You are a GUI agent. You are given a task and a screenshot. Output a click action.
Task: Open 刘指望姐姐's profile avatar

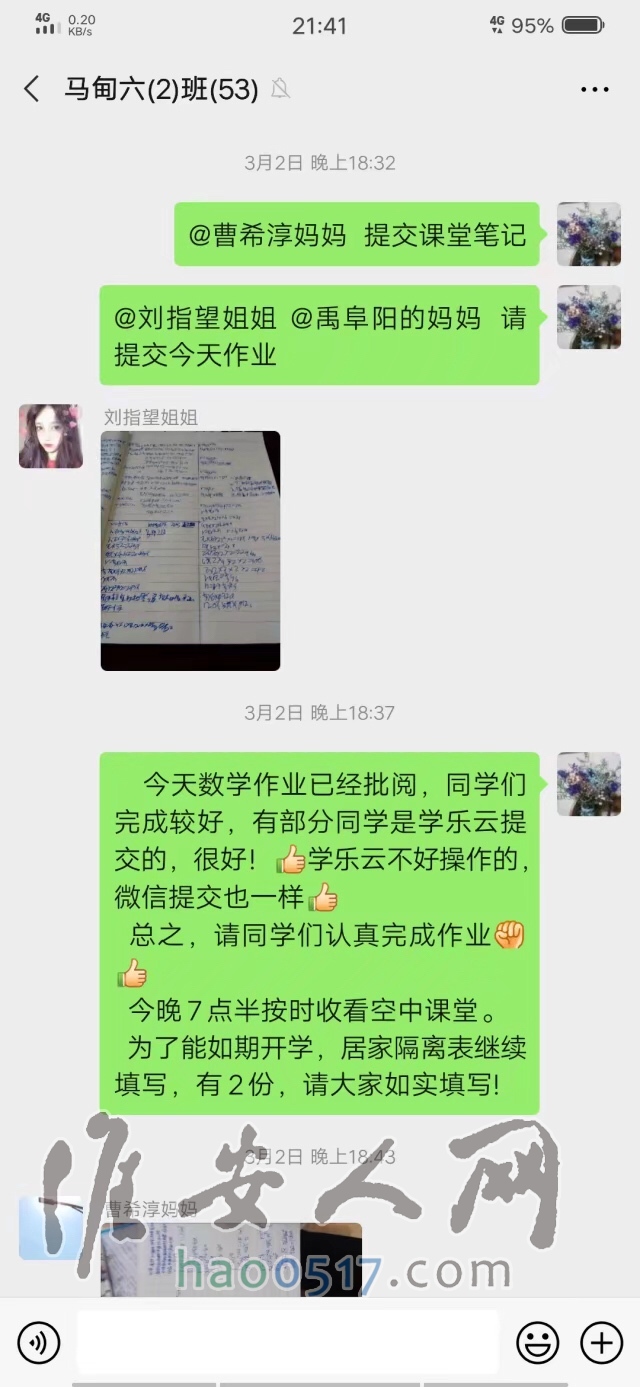50,437
